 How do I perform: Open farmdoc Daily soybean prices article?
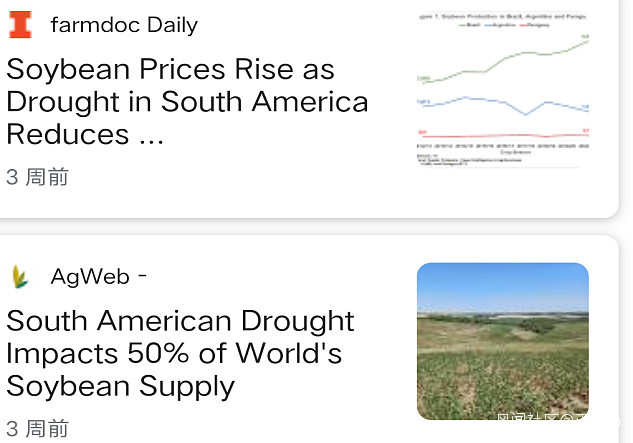pyautogui.click(x=187, y=102)
